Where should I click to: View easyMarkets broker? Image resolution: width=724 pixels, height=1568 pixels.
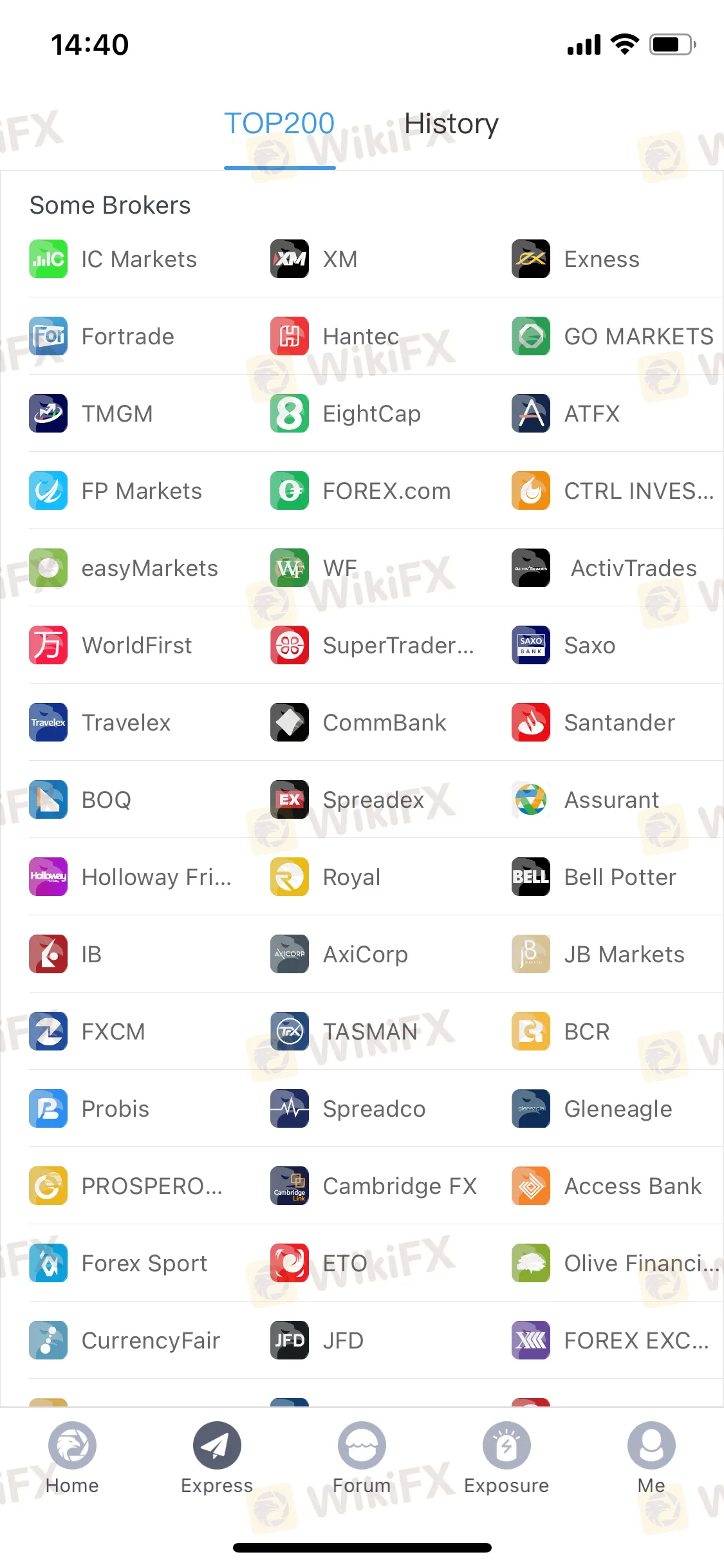pos(124,568)
